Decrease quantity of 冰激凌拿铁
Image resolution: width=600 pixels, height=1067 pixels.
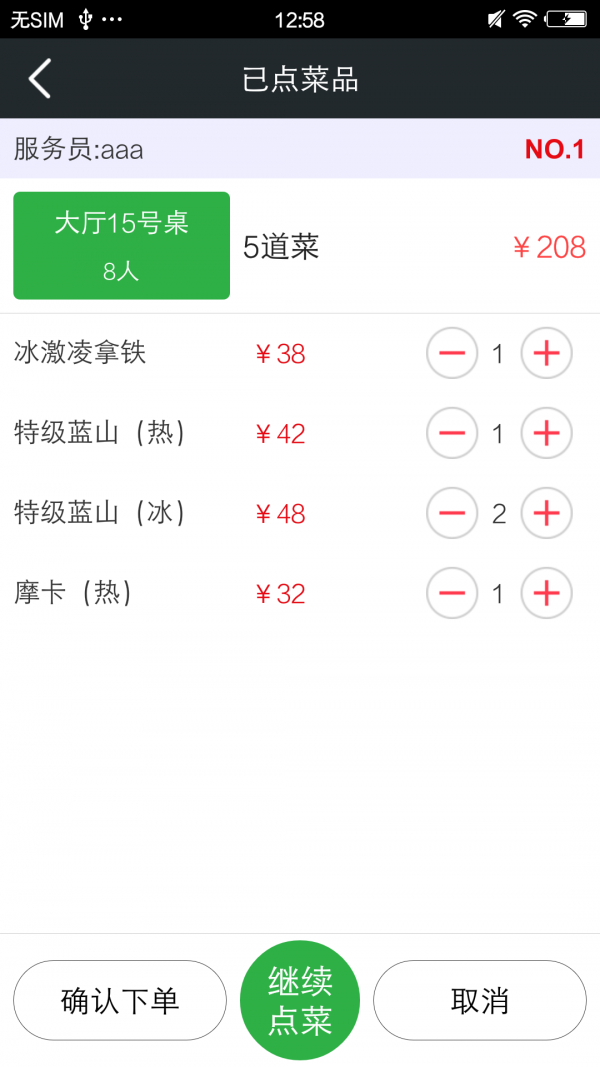(452, 353)
